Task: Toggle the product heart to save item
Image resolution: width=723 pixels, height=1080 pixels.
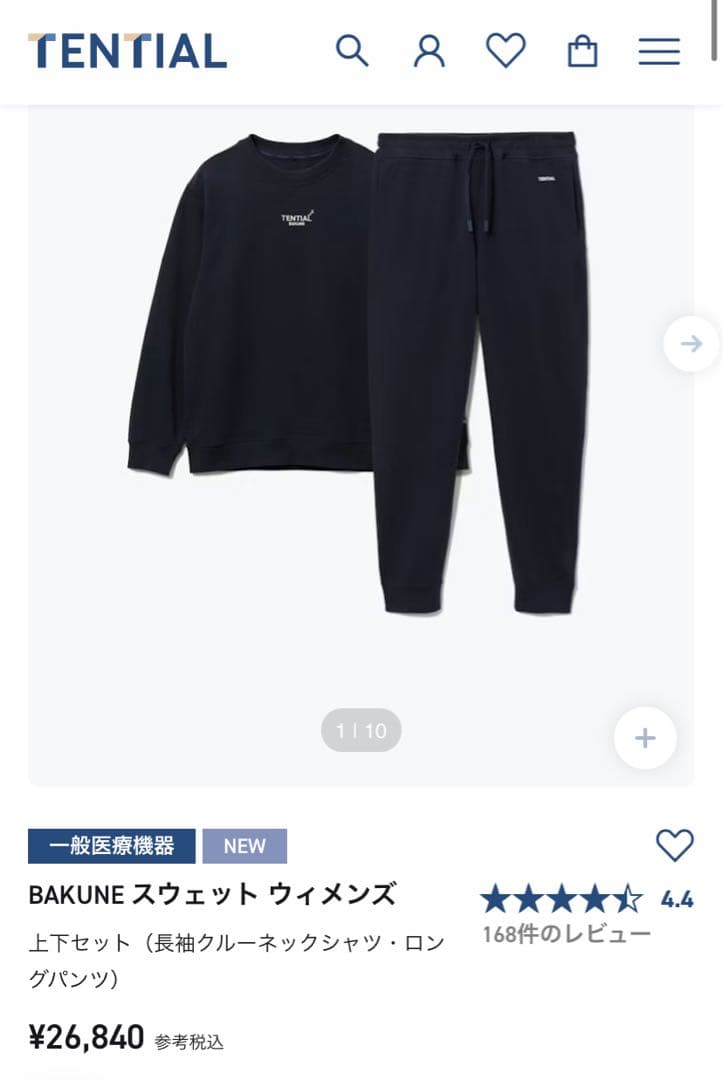Action: click(x=675, y=846)
